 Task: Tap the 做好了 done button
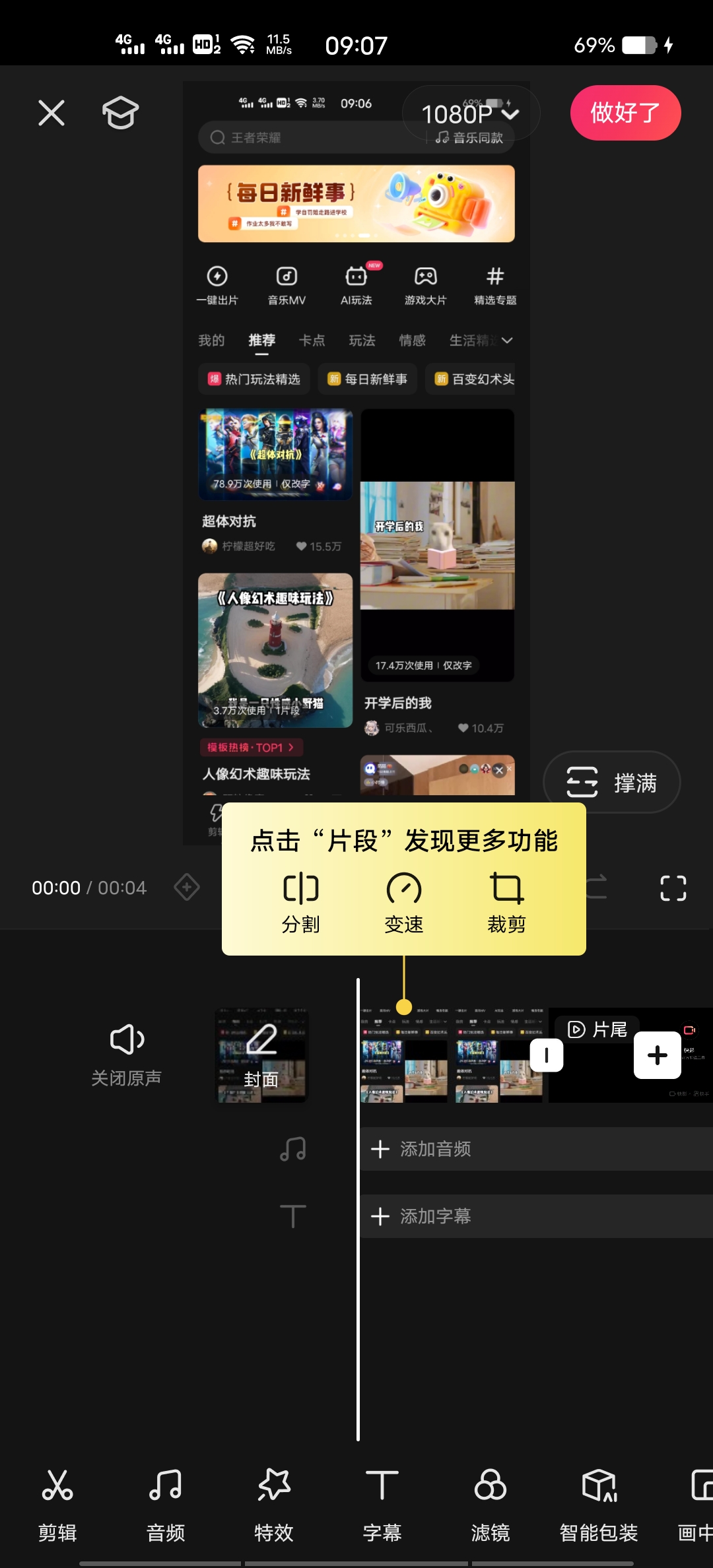(625, 113)
